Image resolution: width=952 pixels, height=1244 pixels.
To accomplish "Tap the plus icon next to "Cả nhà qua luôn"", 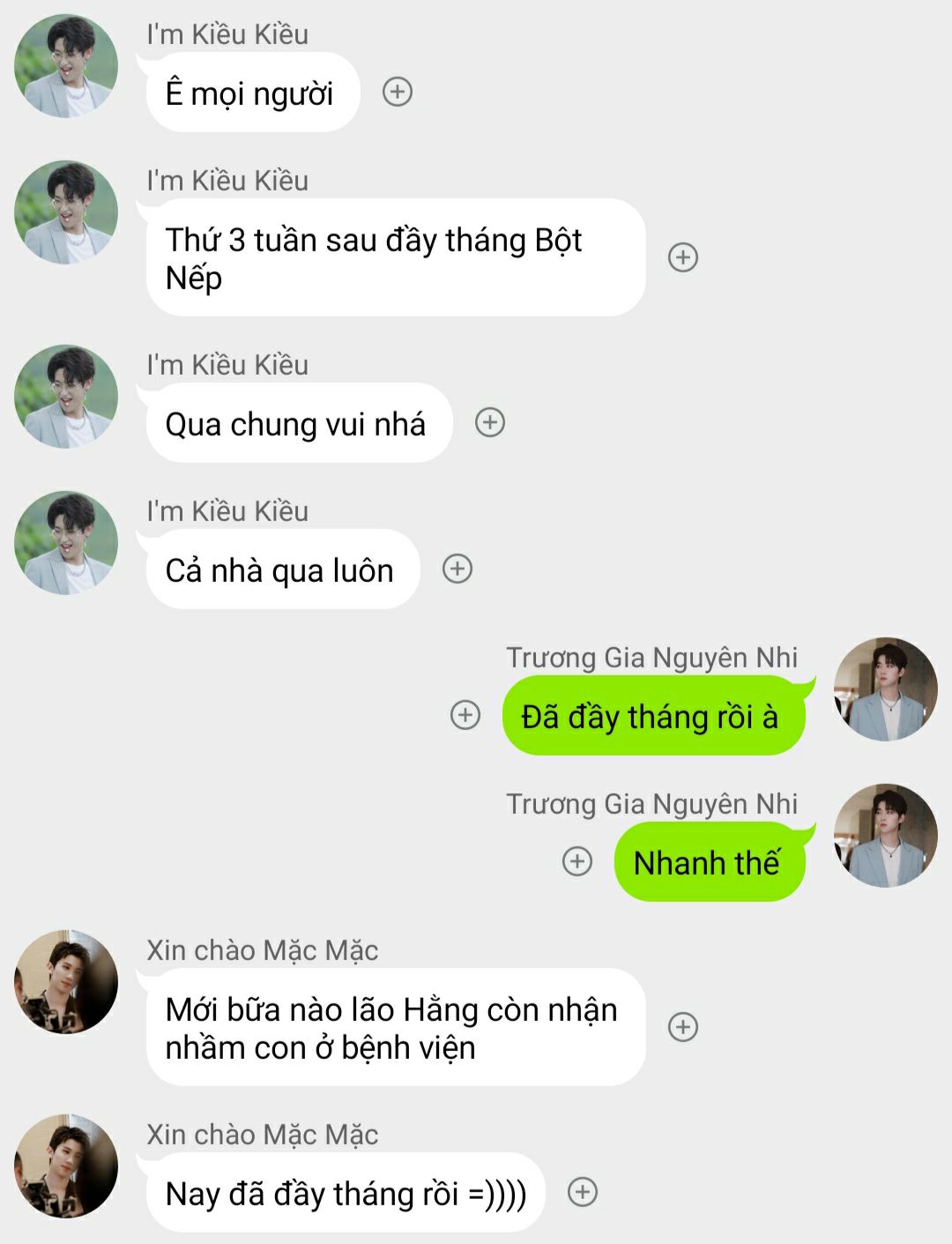I will pos(457,569).
